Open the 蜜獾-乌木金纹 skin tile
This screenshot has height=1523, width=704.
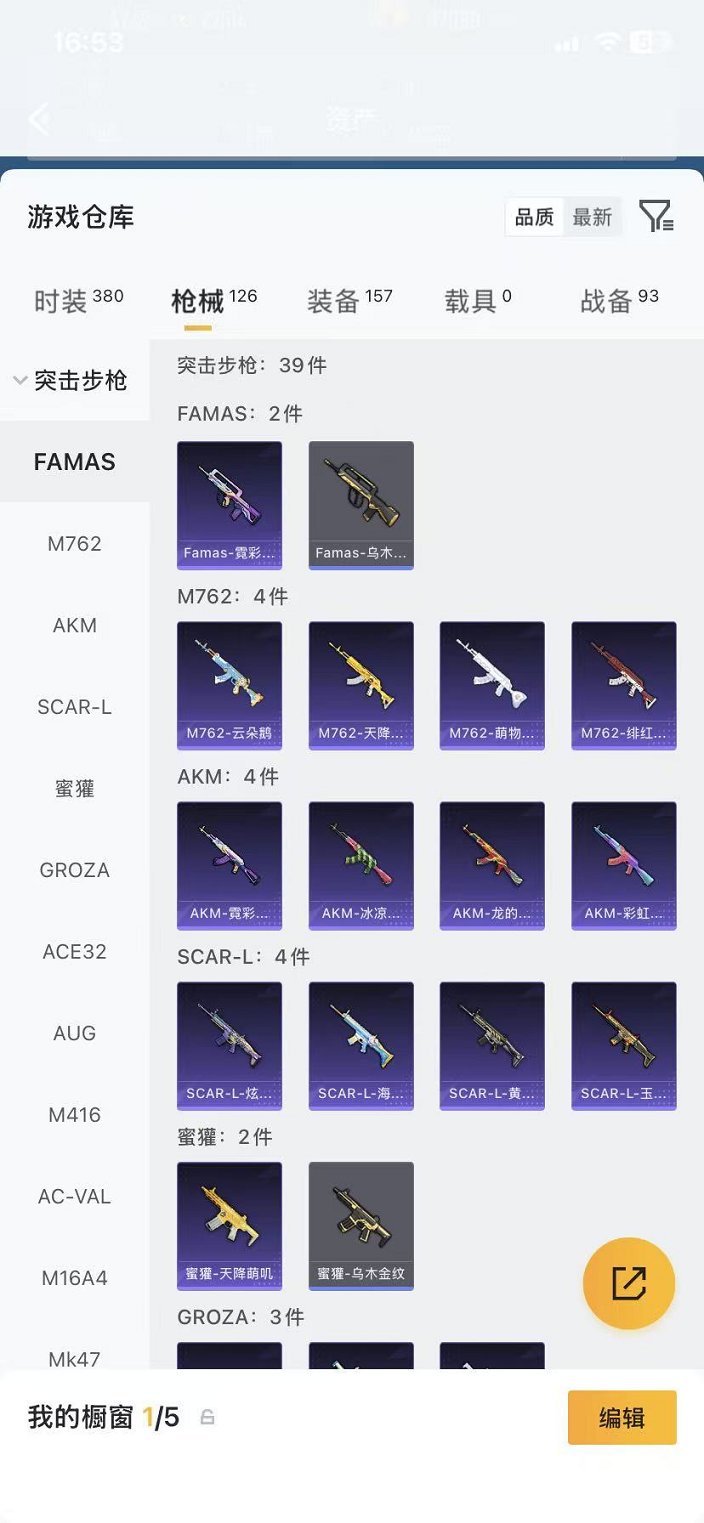[361, 1225]
